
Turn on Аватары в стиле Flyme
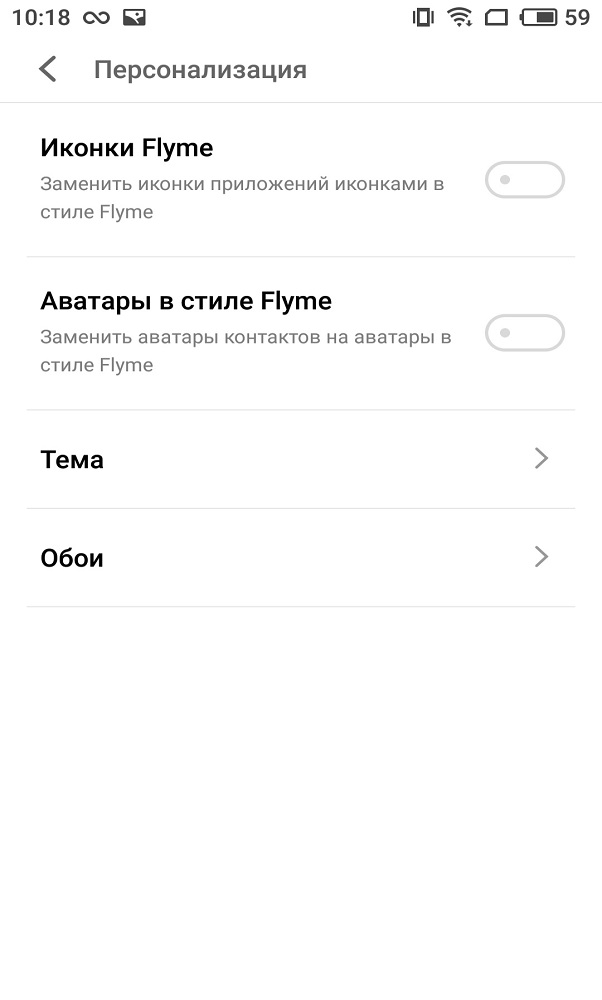[x=524, y=333]
